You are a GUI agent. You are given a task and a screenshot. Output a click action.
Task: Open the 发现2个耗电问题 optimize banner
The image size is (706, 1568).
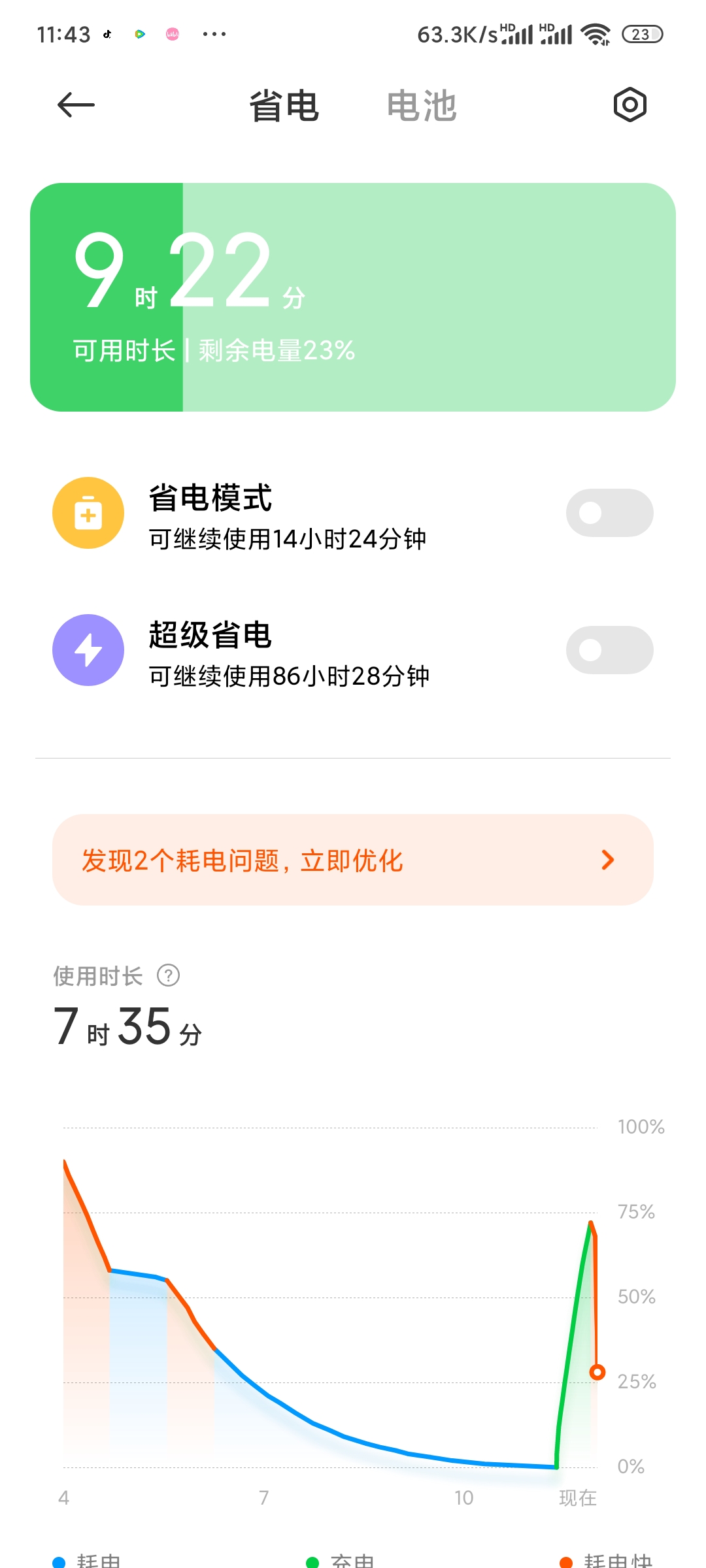(353, 860)
